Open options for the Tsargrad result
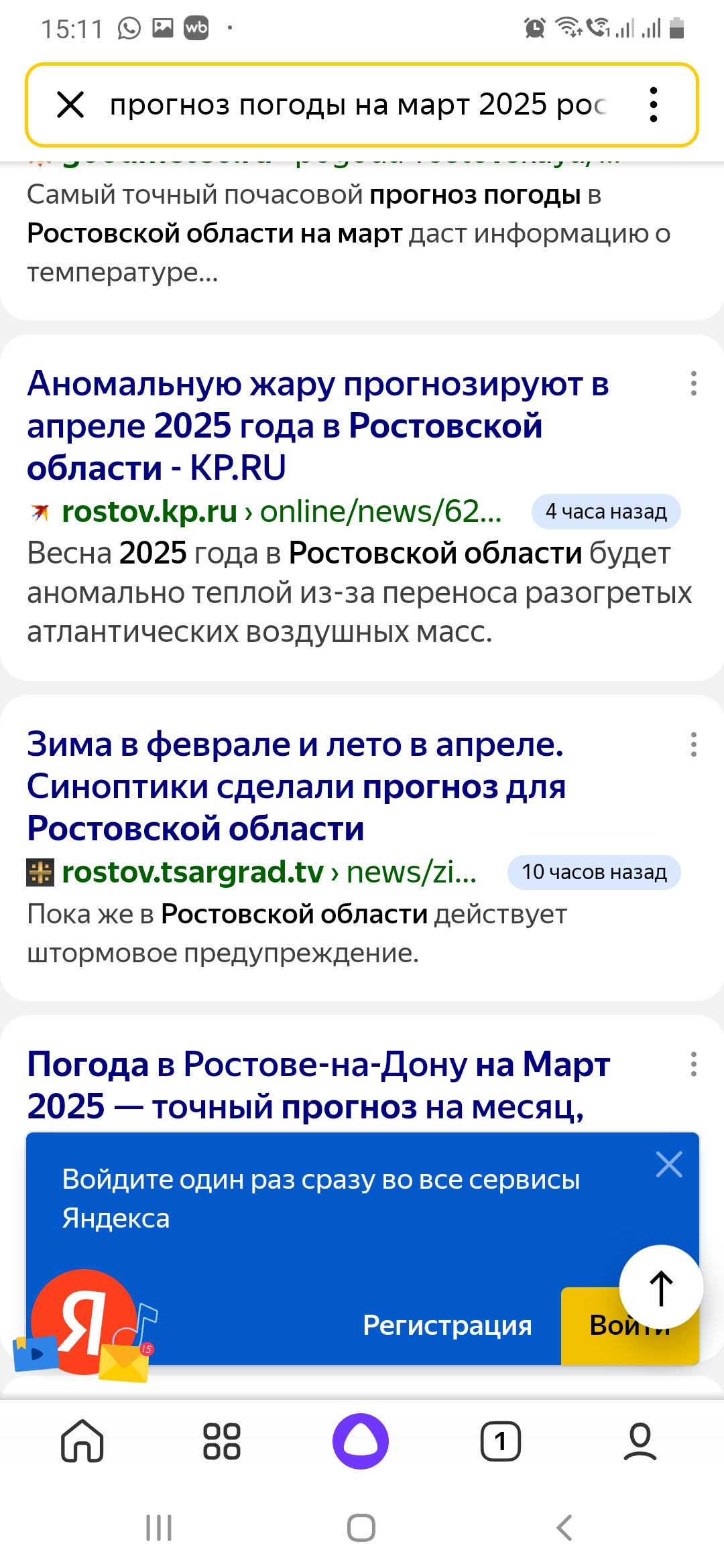This screenshot has height=1568, width=724. tap(693, 744)
